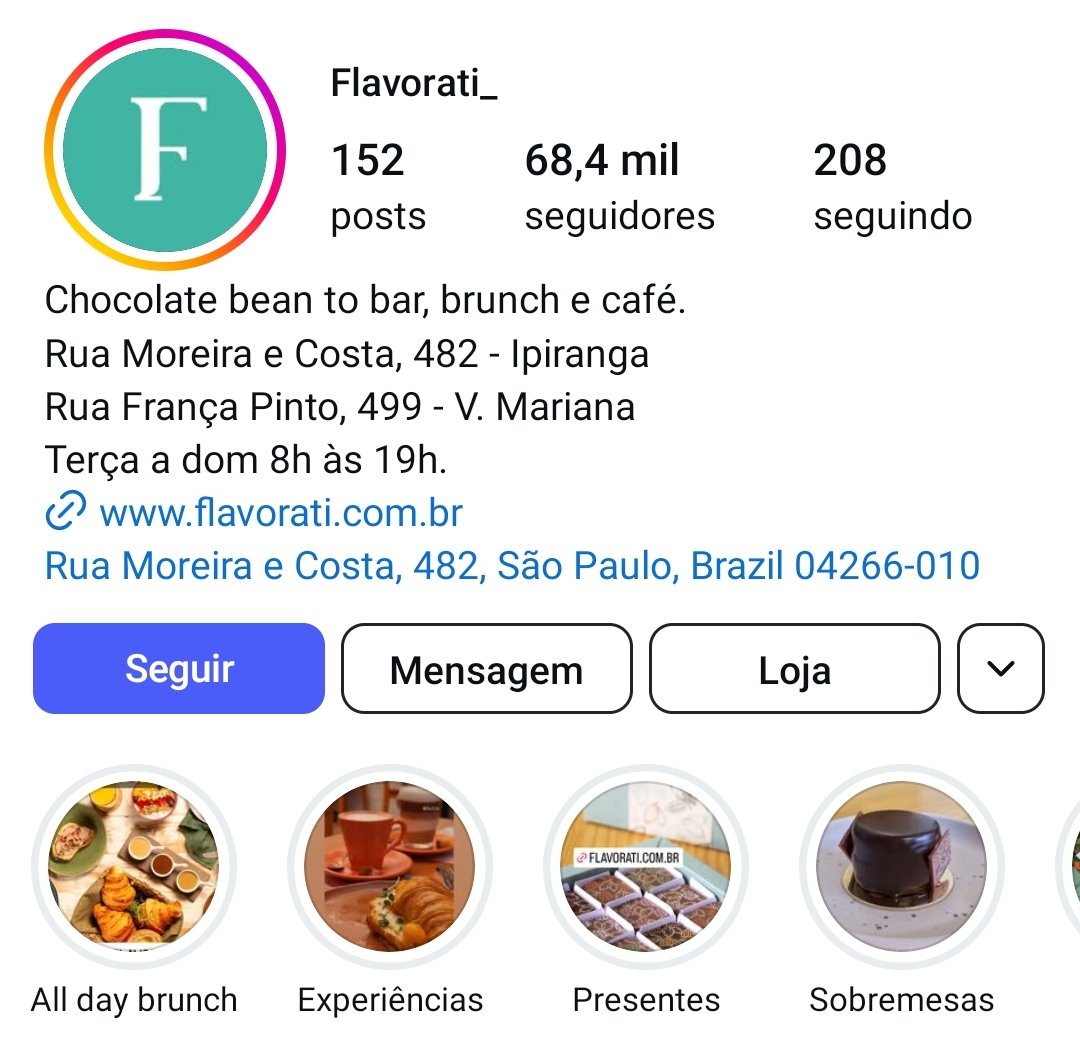
Task: Expand the suggested accounts chevron
Action: (1000, 669)
